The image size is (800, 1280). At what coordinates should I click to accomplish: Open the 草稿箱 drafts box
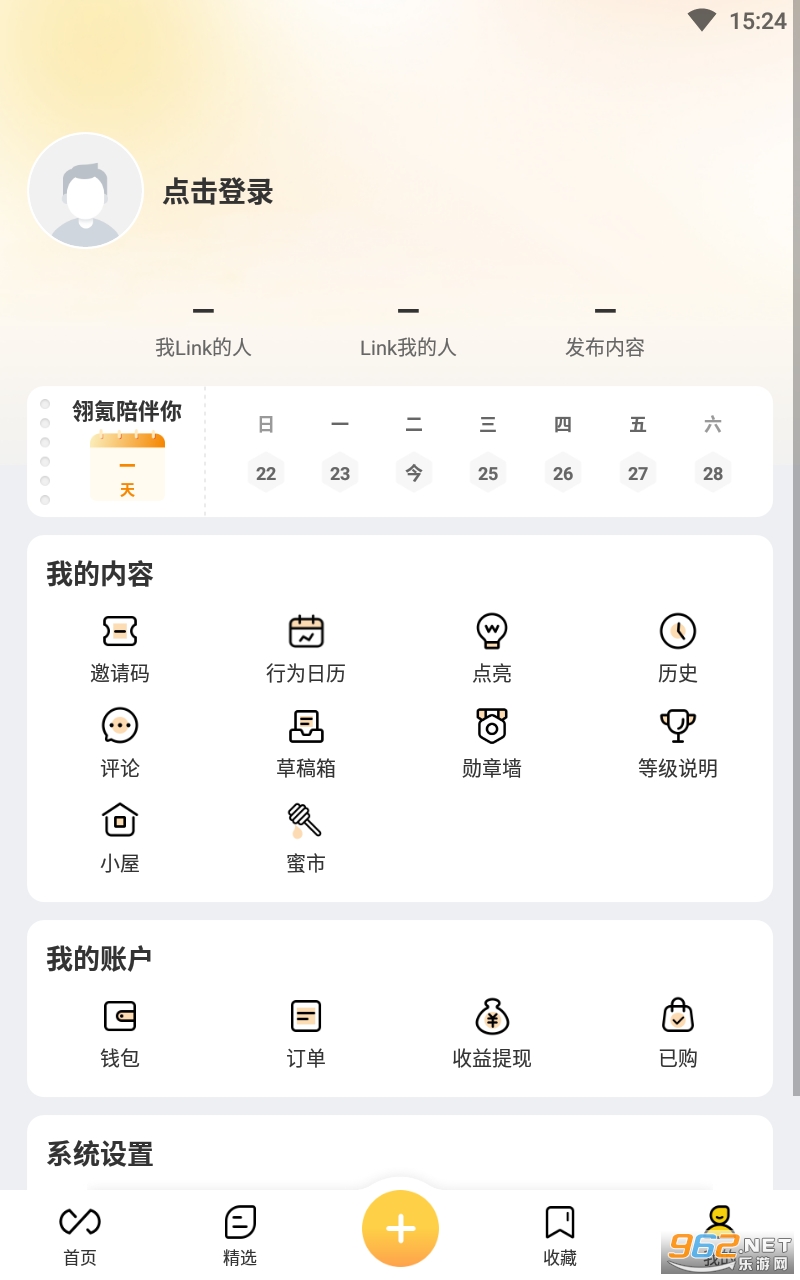[306, 743]
